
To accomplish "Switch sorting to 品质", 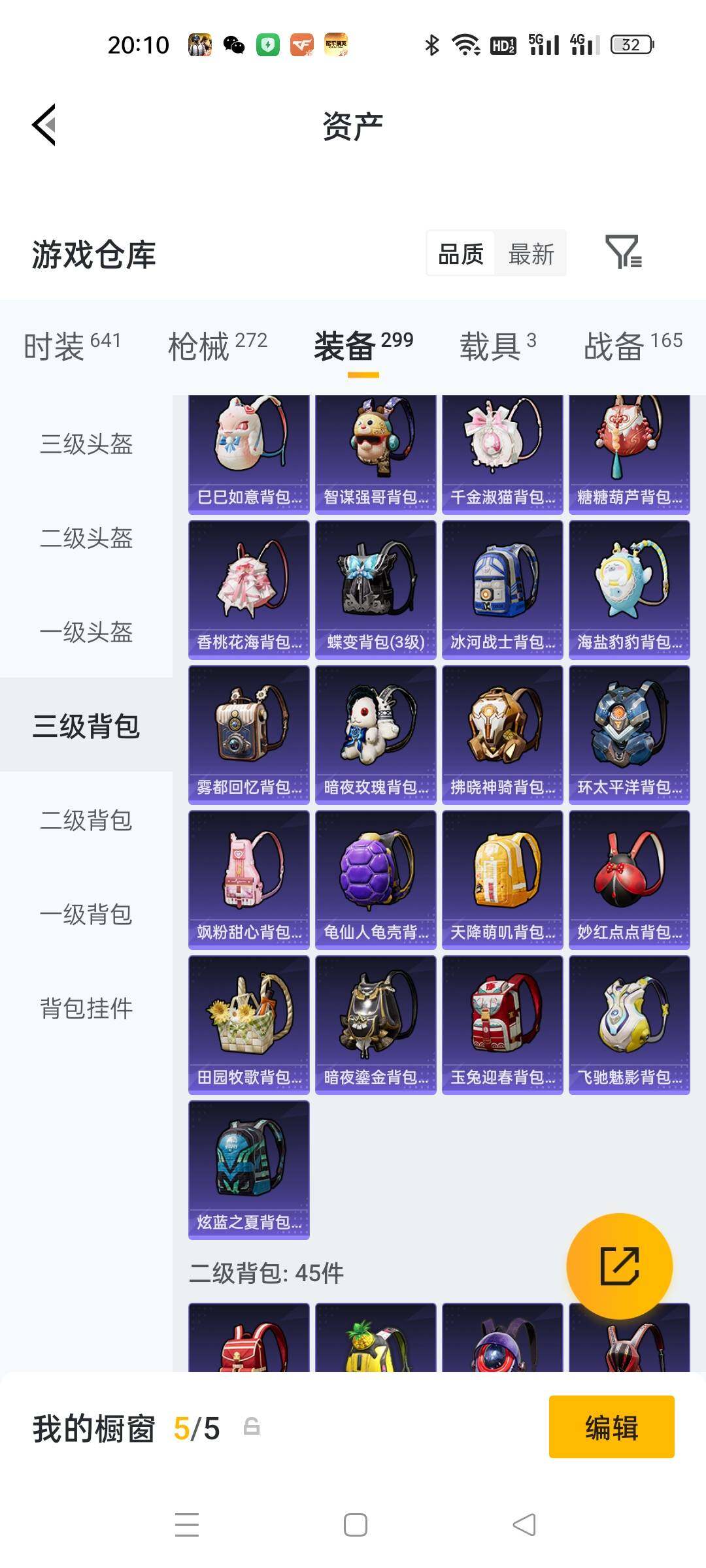I will click(460, 254).
